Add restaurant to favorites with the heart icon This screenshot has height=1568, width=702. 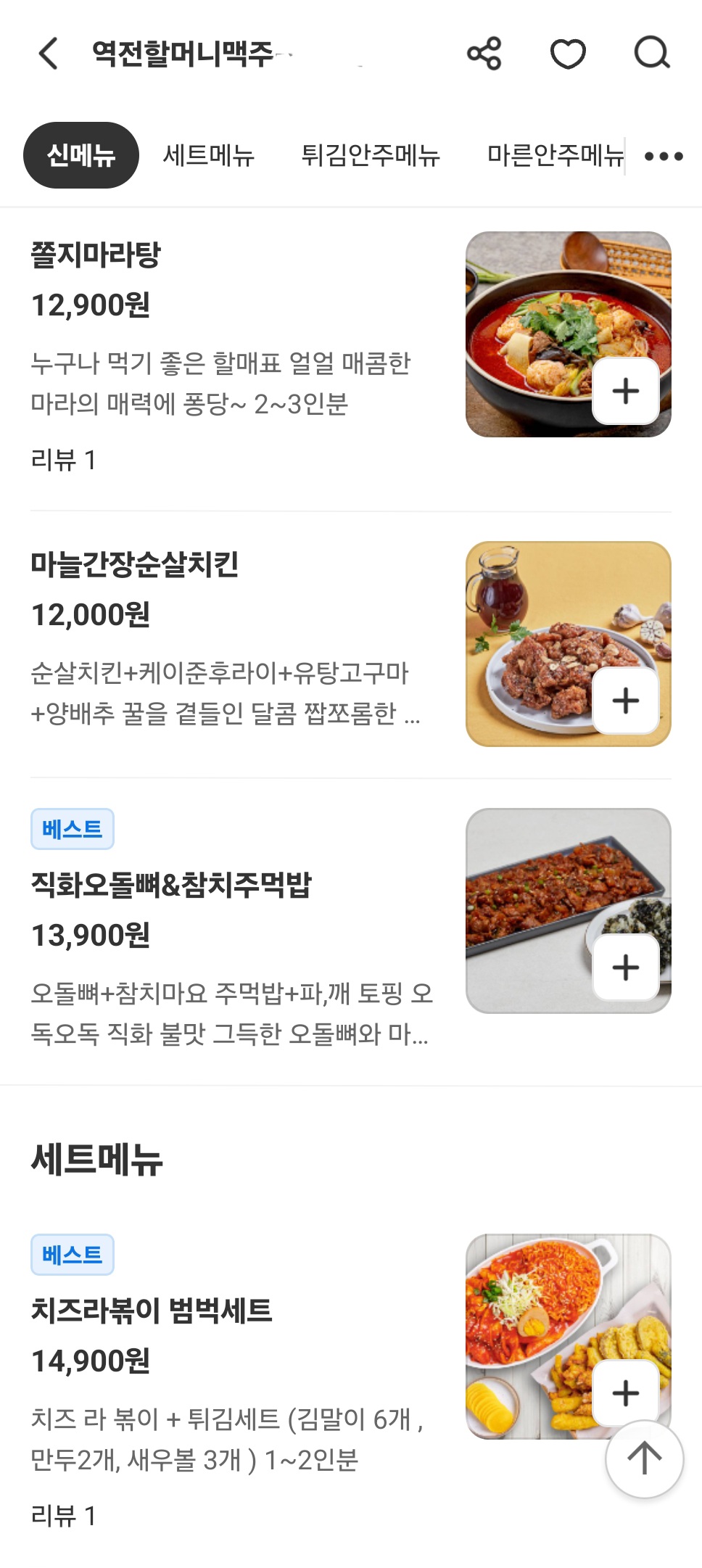point(568,54)
